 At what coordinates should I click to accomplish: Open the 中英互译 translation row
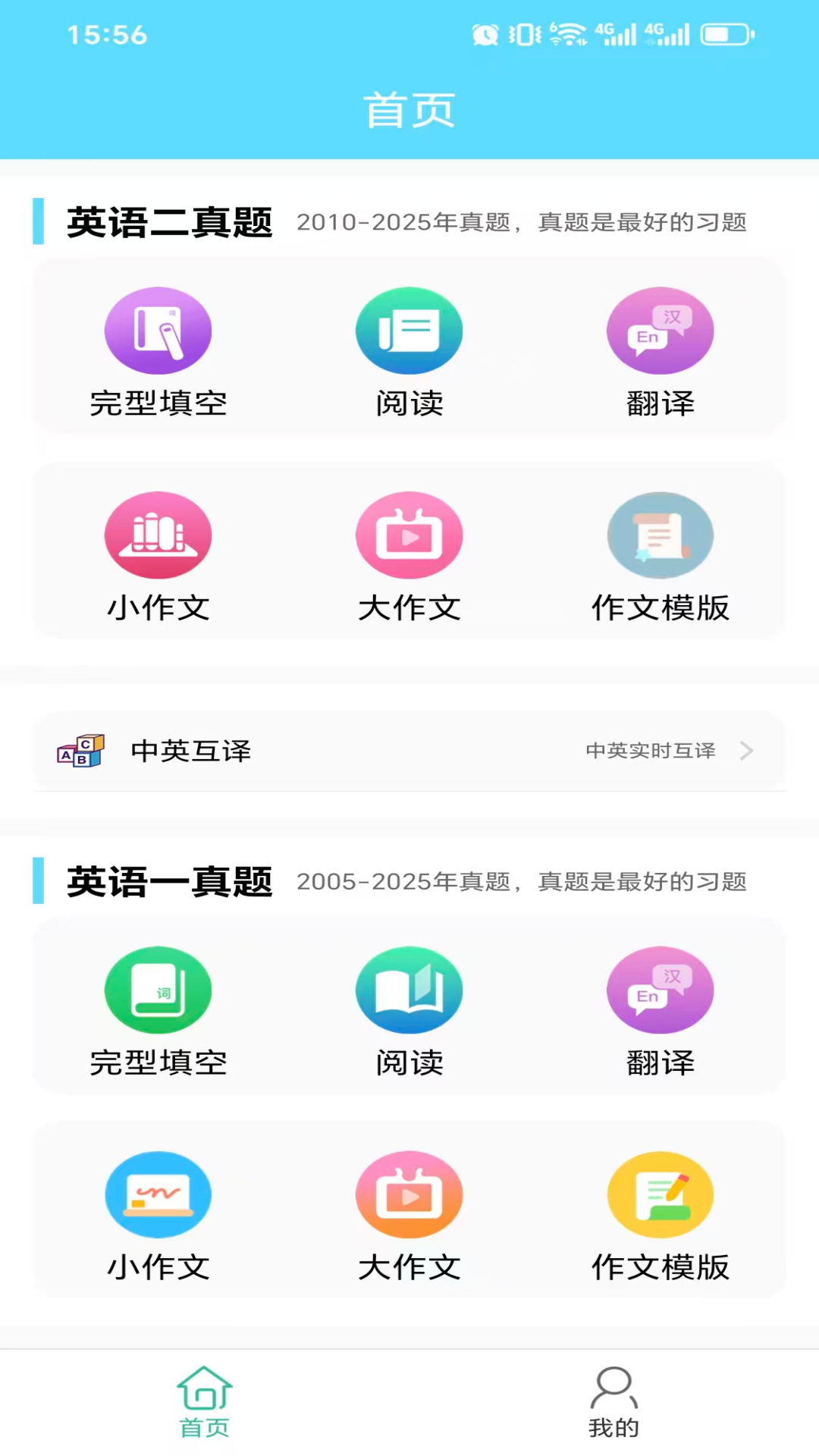coord(409,751)
